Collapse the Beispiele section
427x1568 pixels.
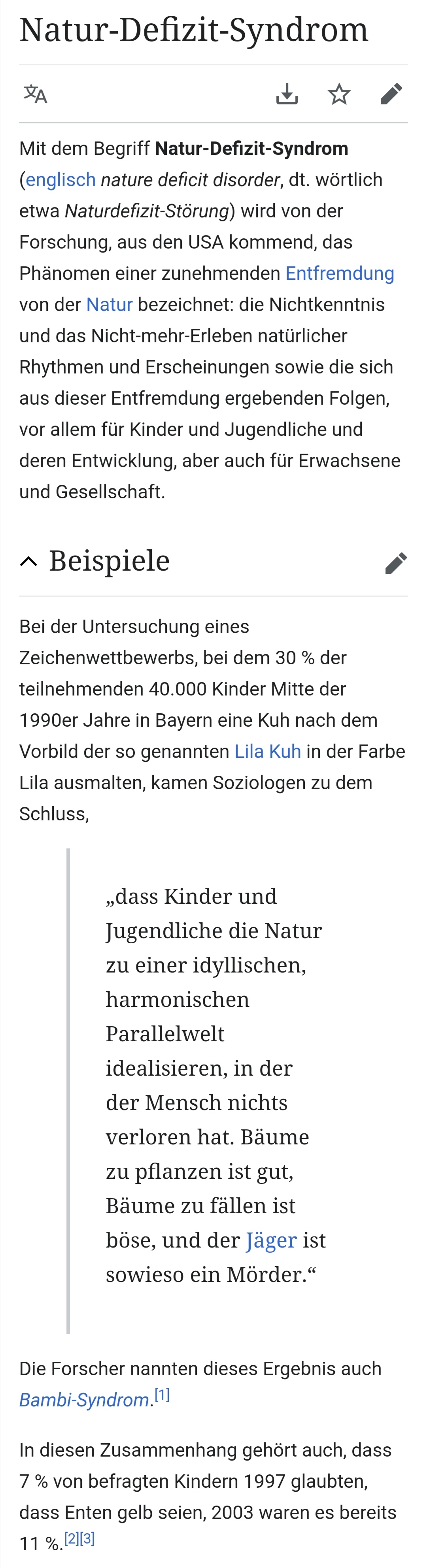coord(28,561)
